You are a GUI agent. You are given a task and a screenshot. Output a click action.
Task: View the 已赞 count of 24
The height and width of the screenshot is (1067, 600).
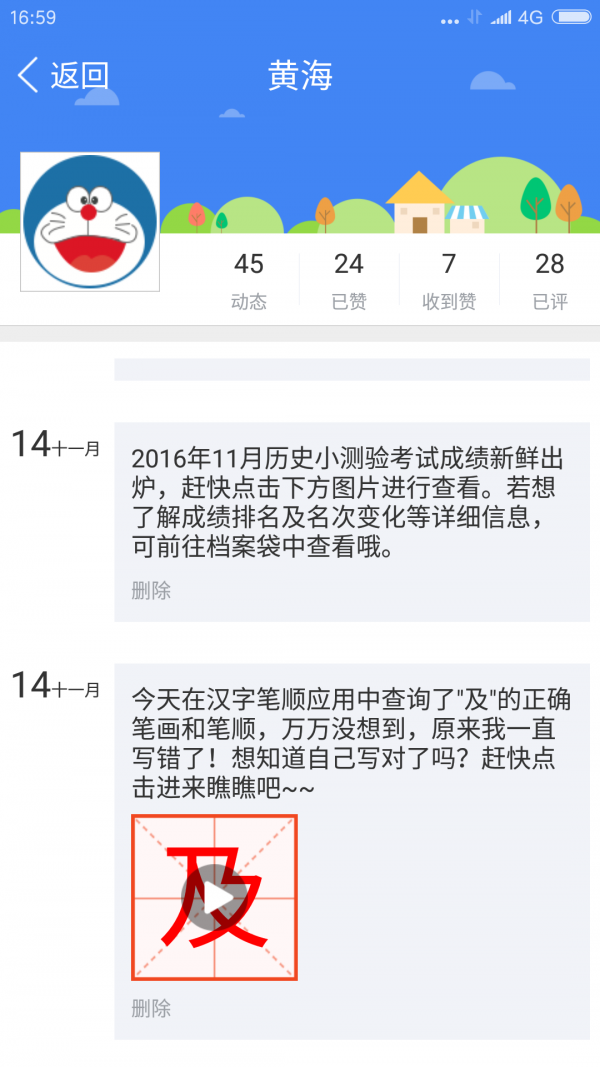pyautogui.click(x=349, y=279)
